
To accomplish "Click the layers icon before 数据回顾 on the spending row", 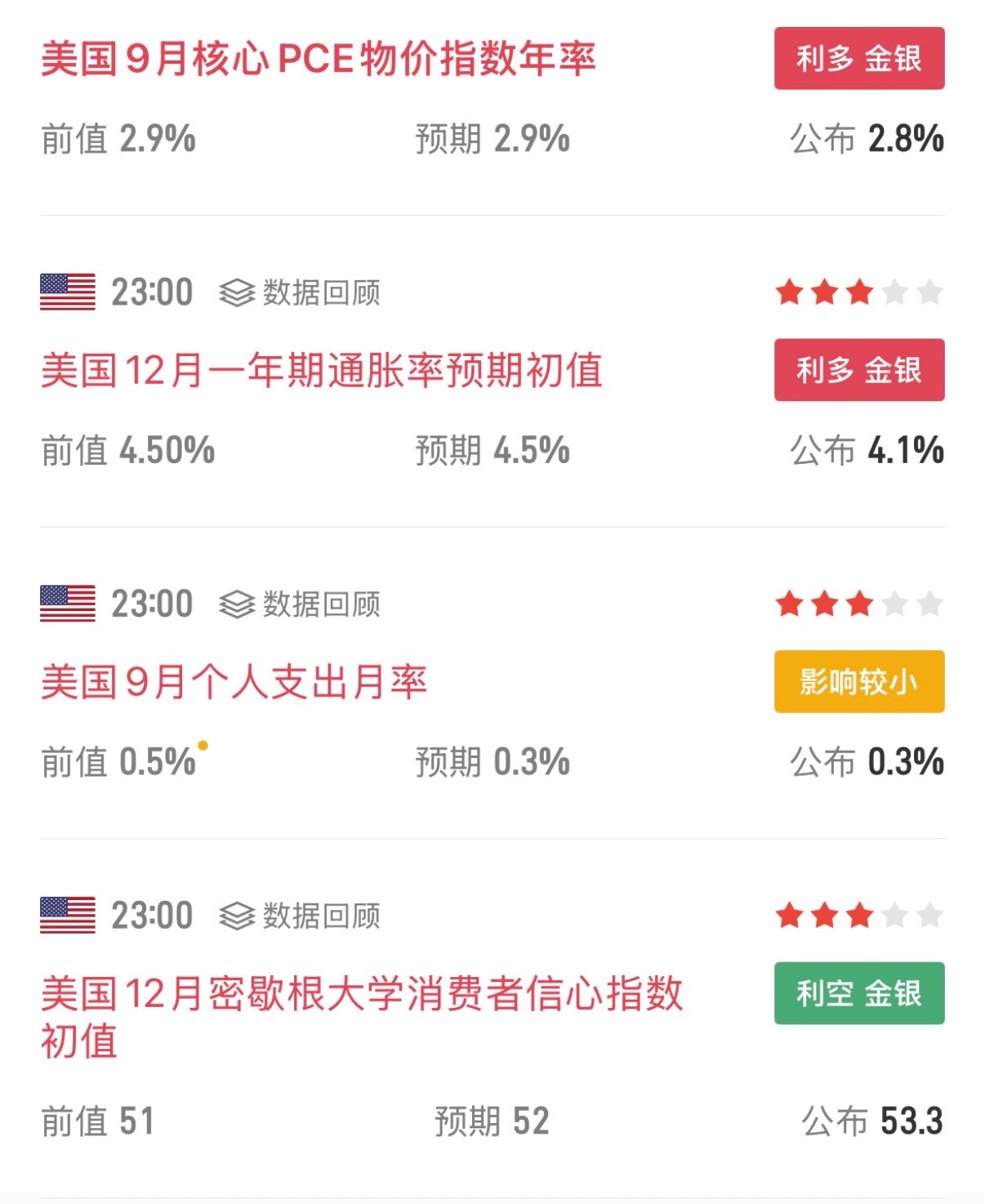I will click(237, 603).
